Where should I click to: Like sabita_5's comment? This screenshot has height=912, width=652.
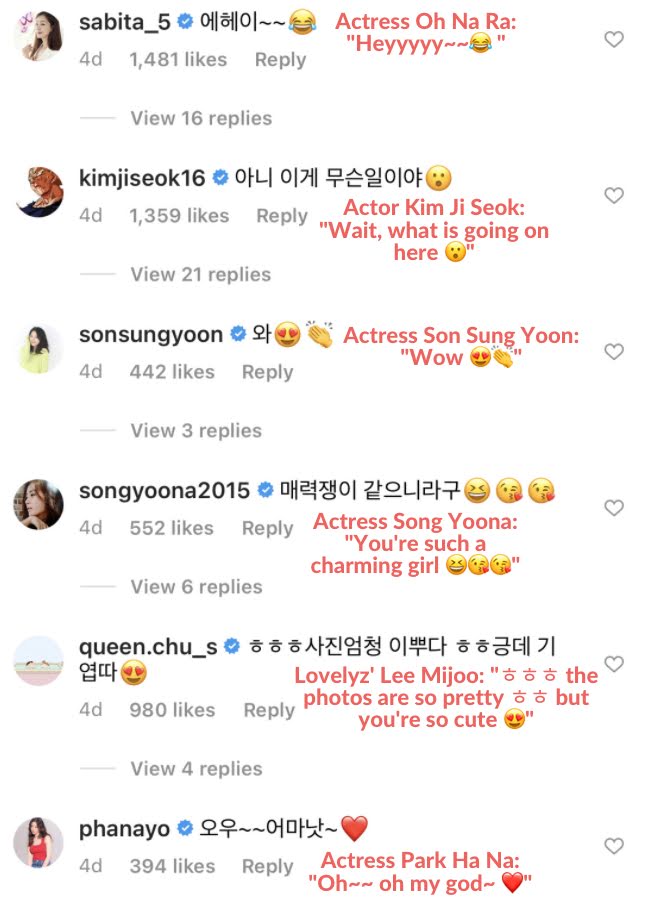point(615,40)
